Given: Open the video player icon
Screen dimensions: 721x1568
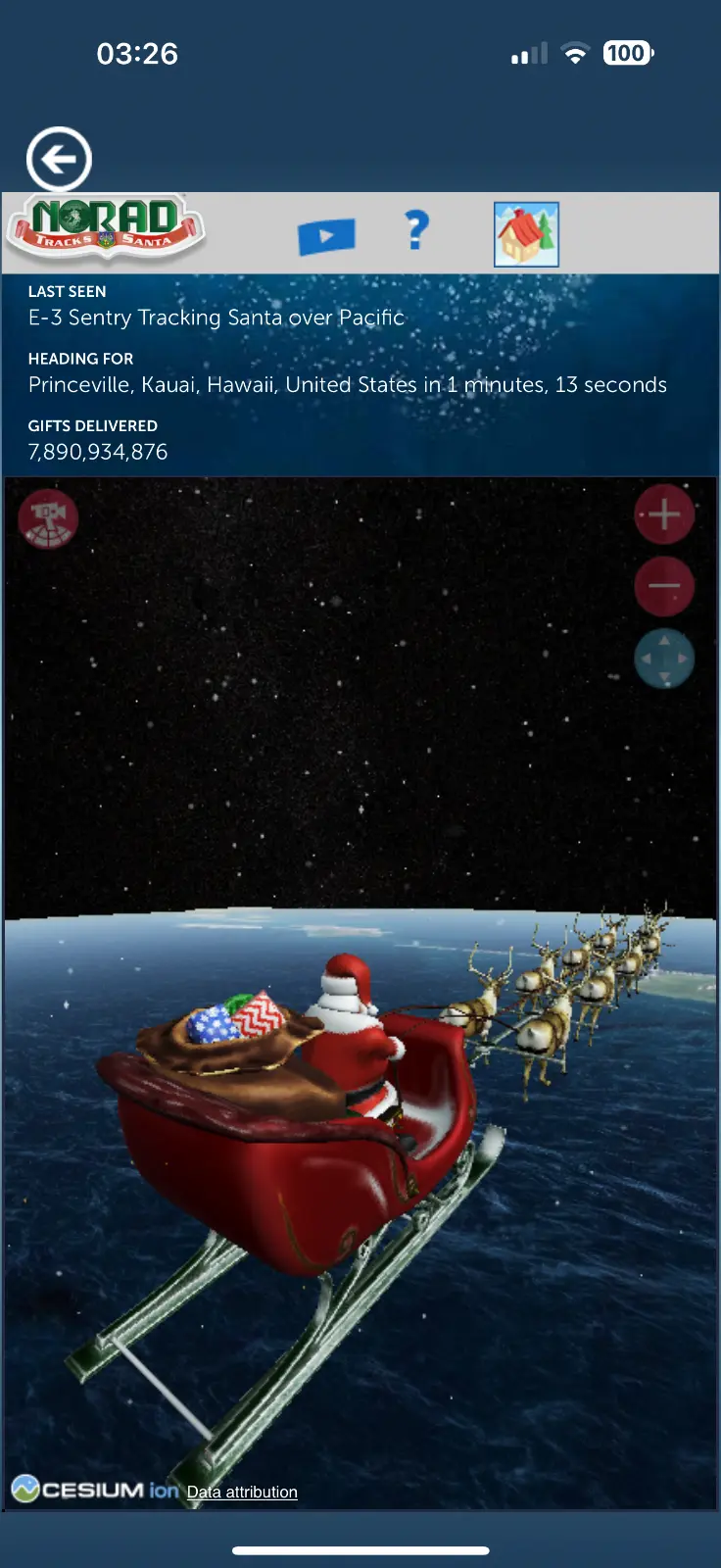Looking at the screenshot, I should (326, 235).
